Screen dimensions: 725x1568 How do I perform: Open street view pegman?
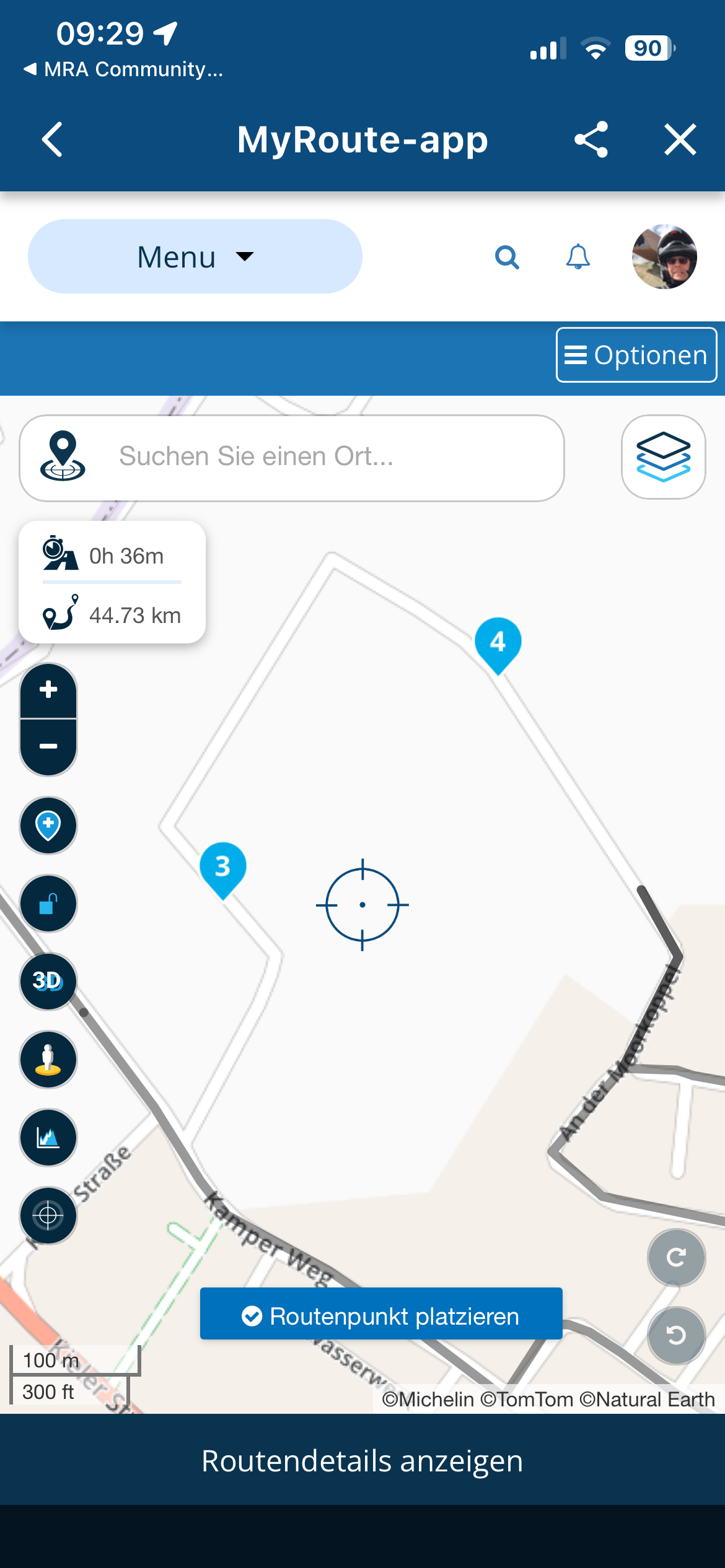click(48, 1059)
